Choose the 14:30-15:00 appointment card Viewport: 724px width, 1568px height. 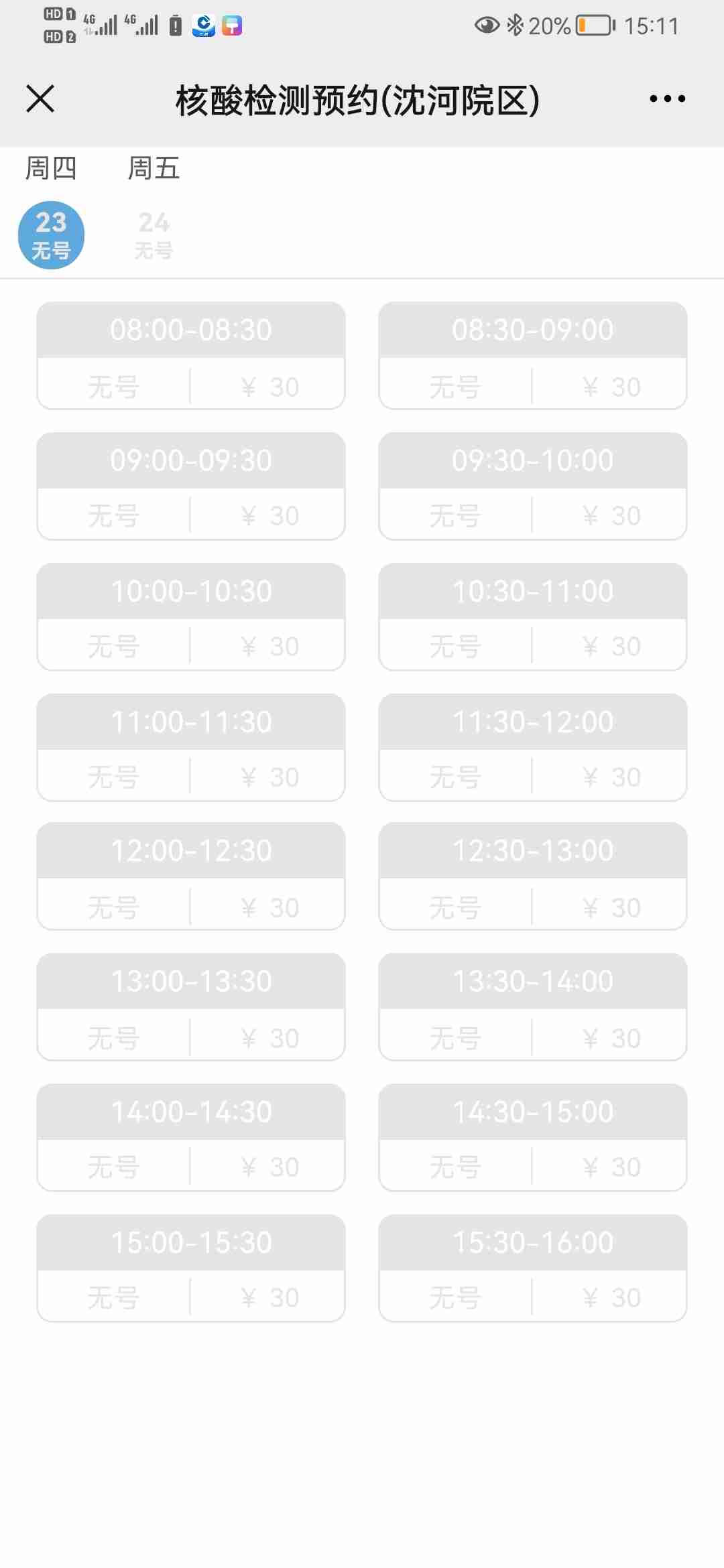click(x=533, y=1137)
